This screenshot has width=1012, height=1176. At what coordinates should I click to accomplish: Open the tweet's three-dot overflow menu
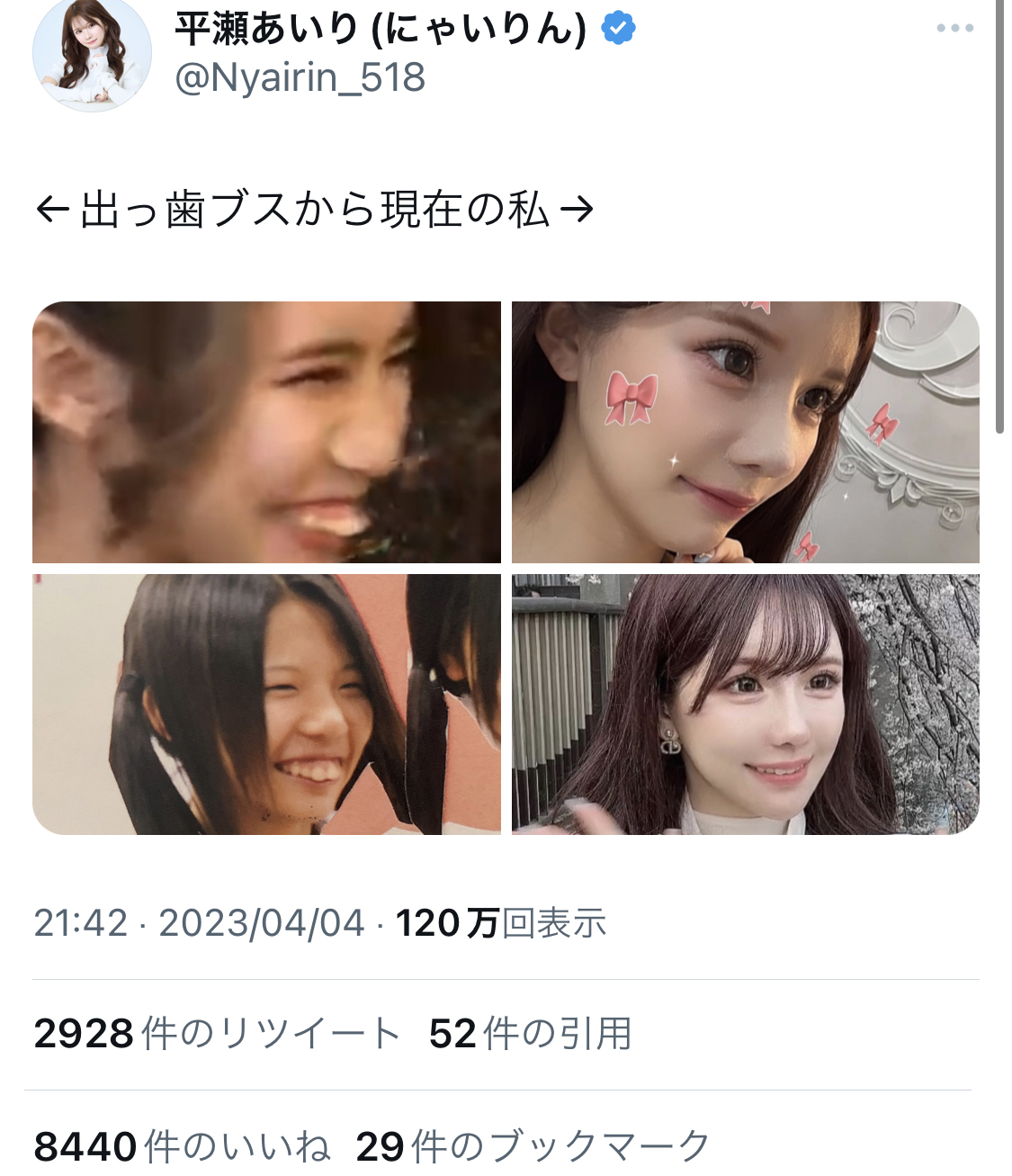(954, 28)
